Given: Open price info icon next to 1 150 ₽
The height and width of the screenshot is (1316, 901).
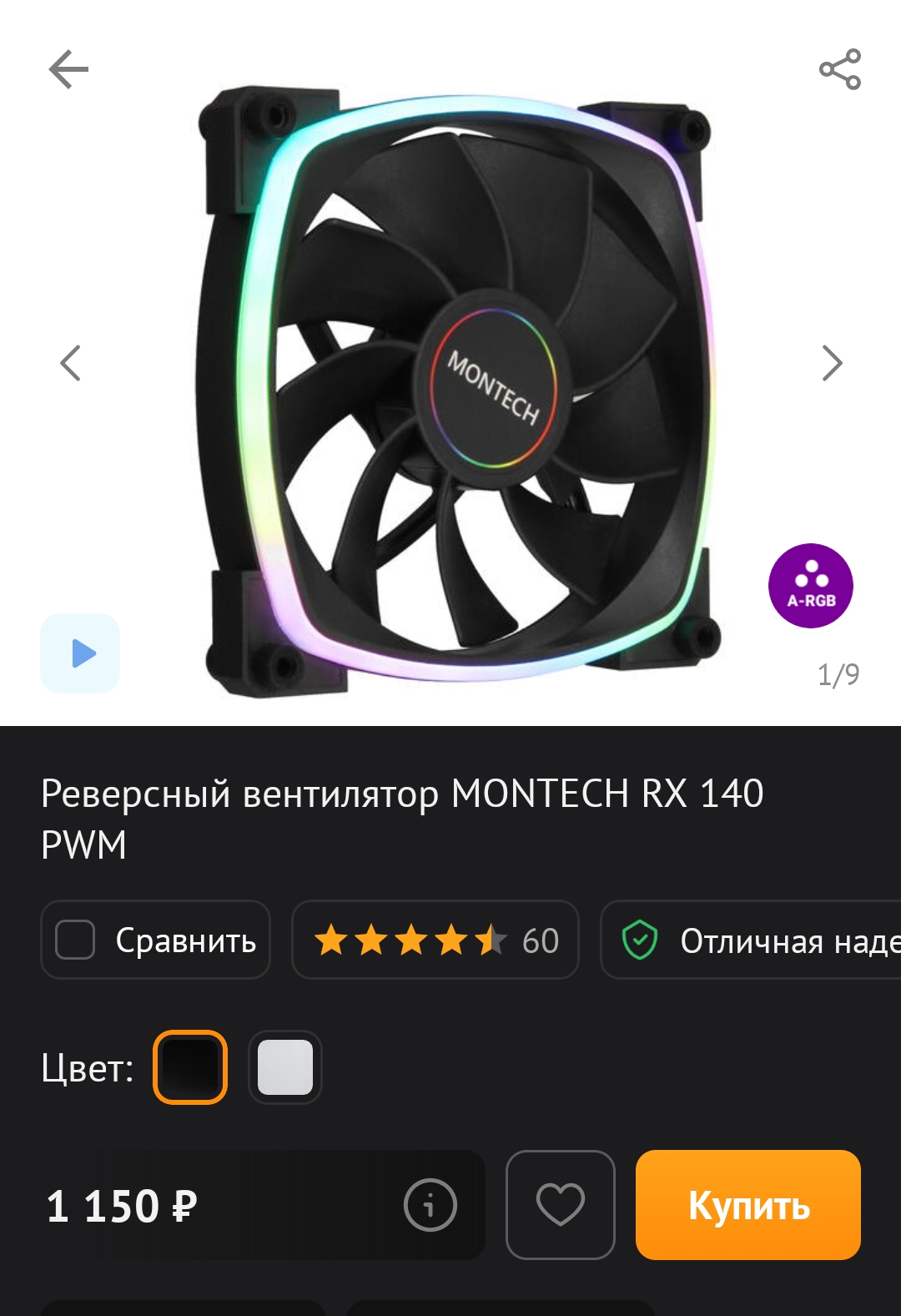Looking at the screenshot, I should point(430,1205).
